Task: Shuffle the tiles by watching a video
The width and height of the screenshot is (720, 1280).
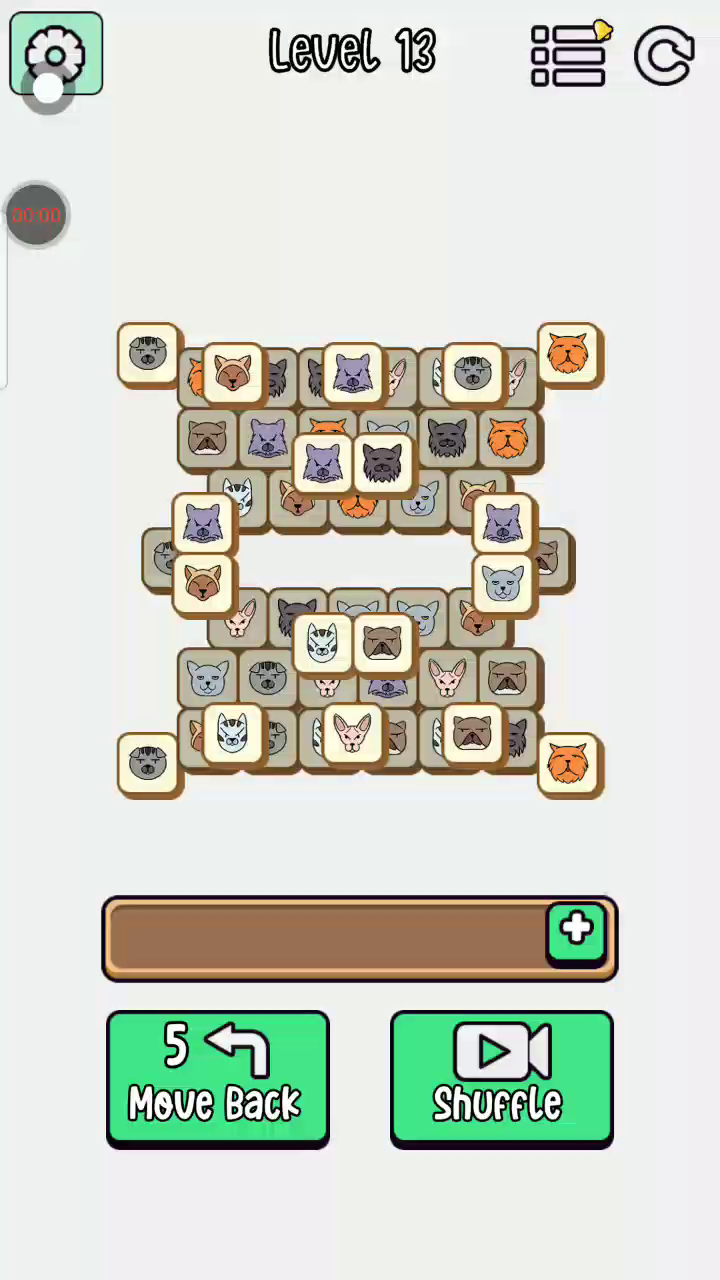Action: tap(501, 1078)
